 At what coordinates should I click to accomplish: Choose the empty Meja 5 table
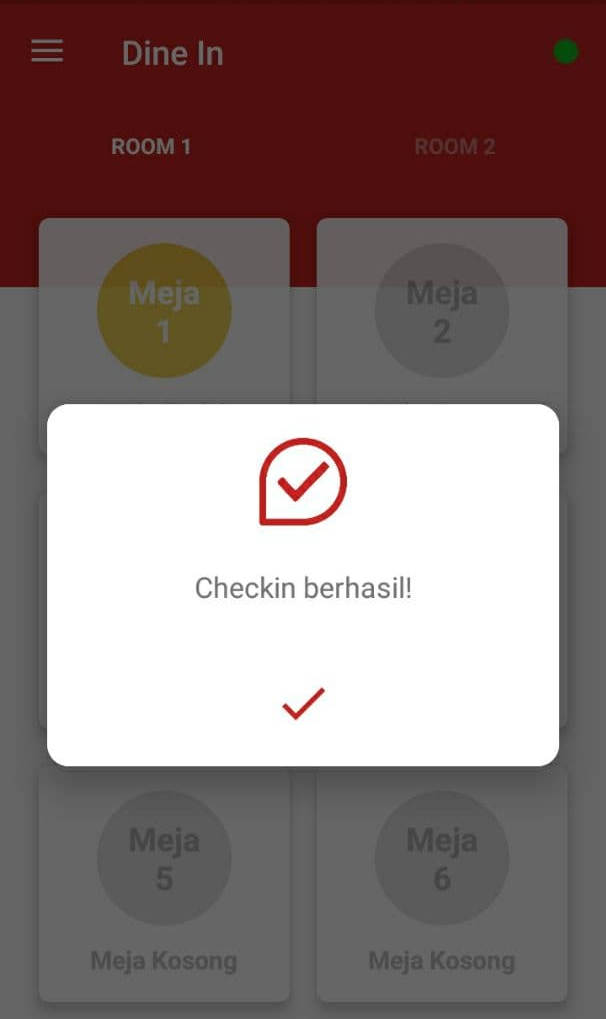(x=164, y=880)
